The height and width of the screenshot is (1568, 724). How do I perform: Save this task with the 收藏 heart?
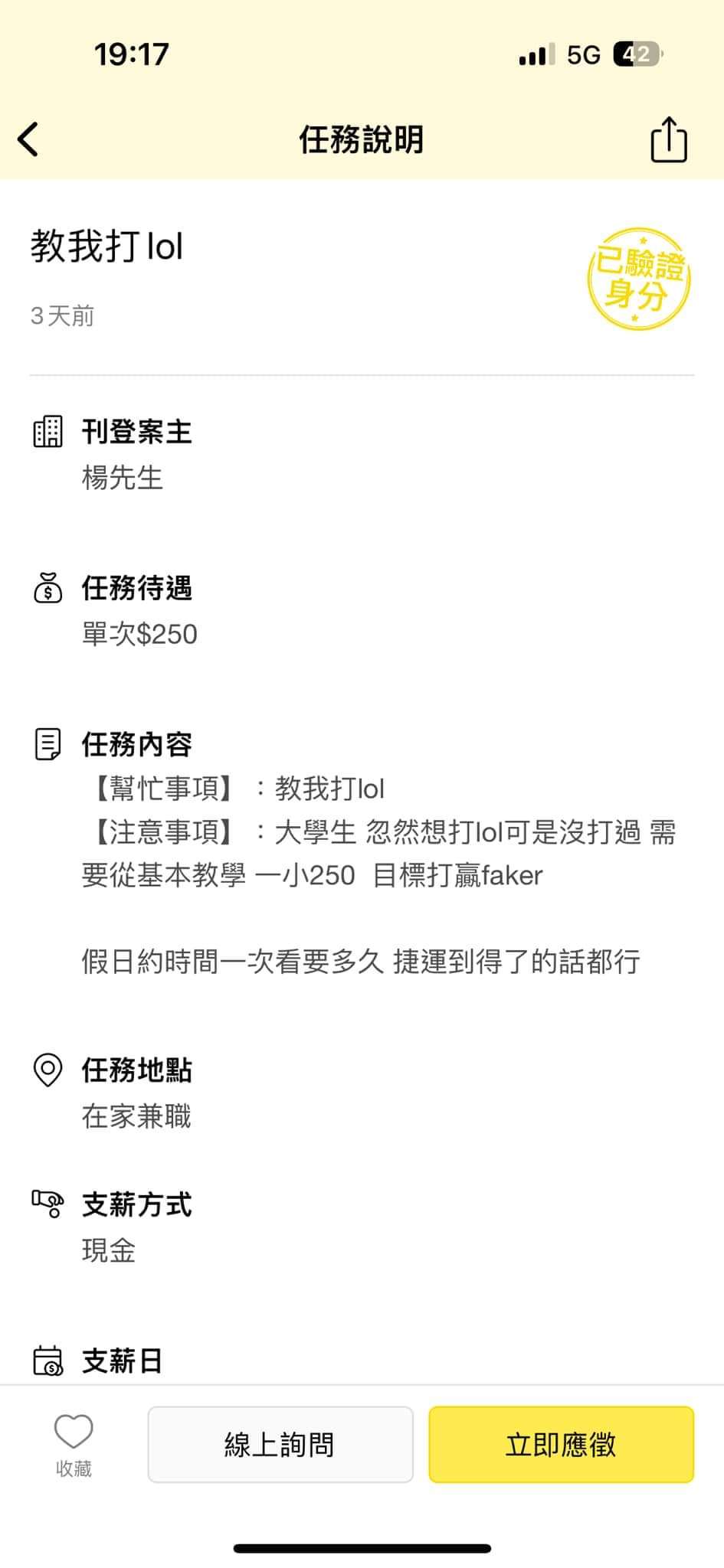click(74, 1444)
